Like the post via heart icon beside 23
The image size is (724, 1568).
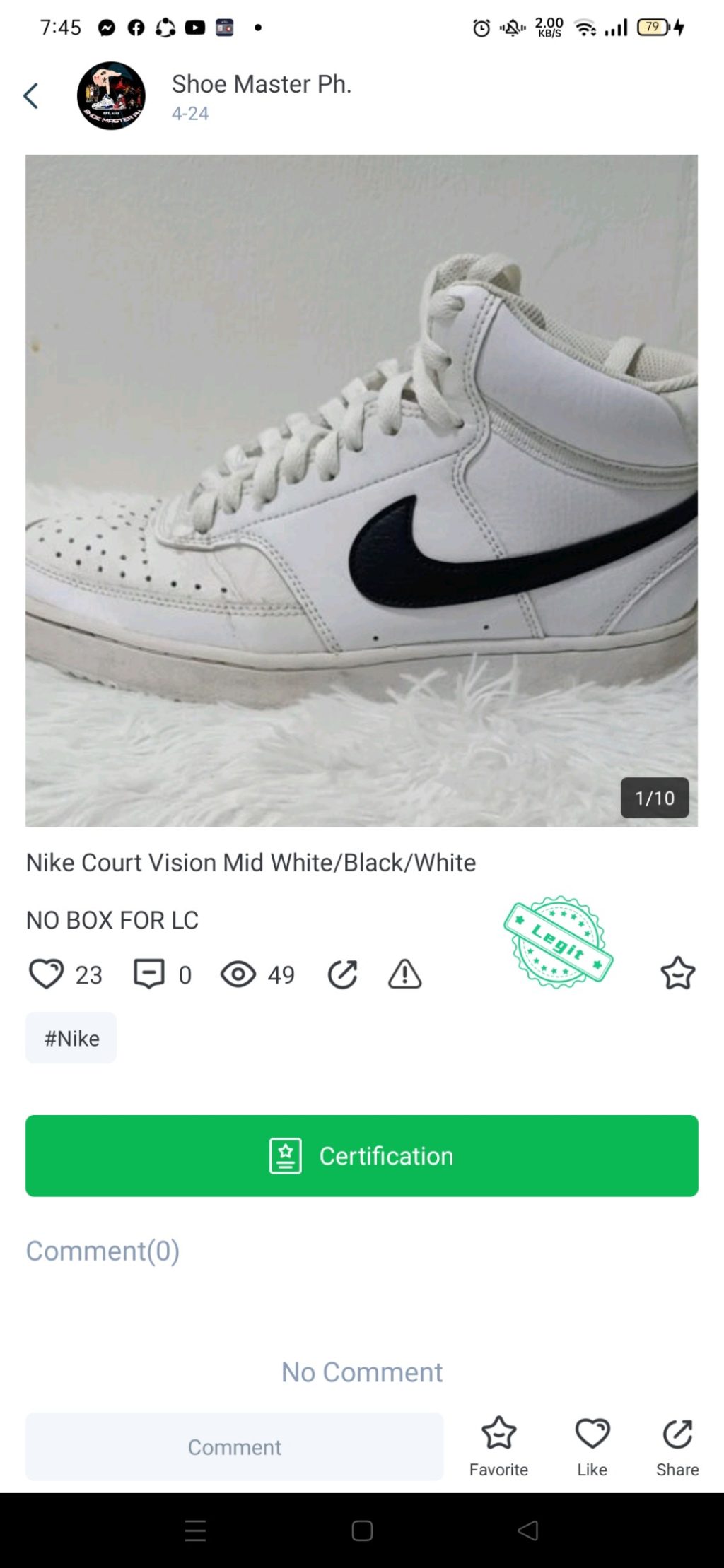pos(46,974)
